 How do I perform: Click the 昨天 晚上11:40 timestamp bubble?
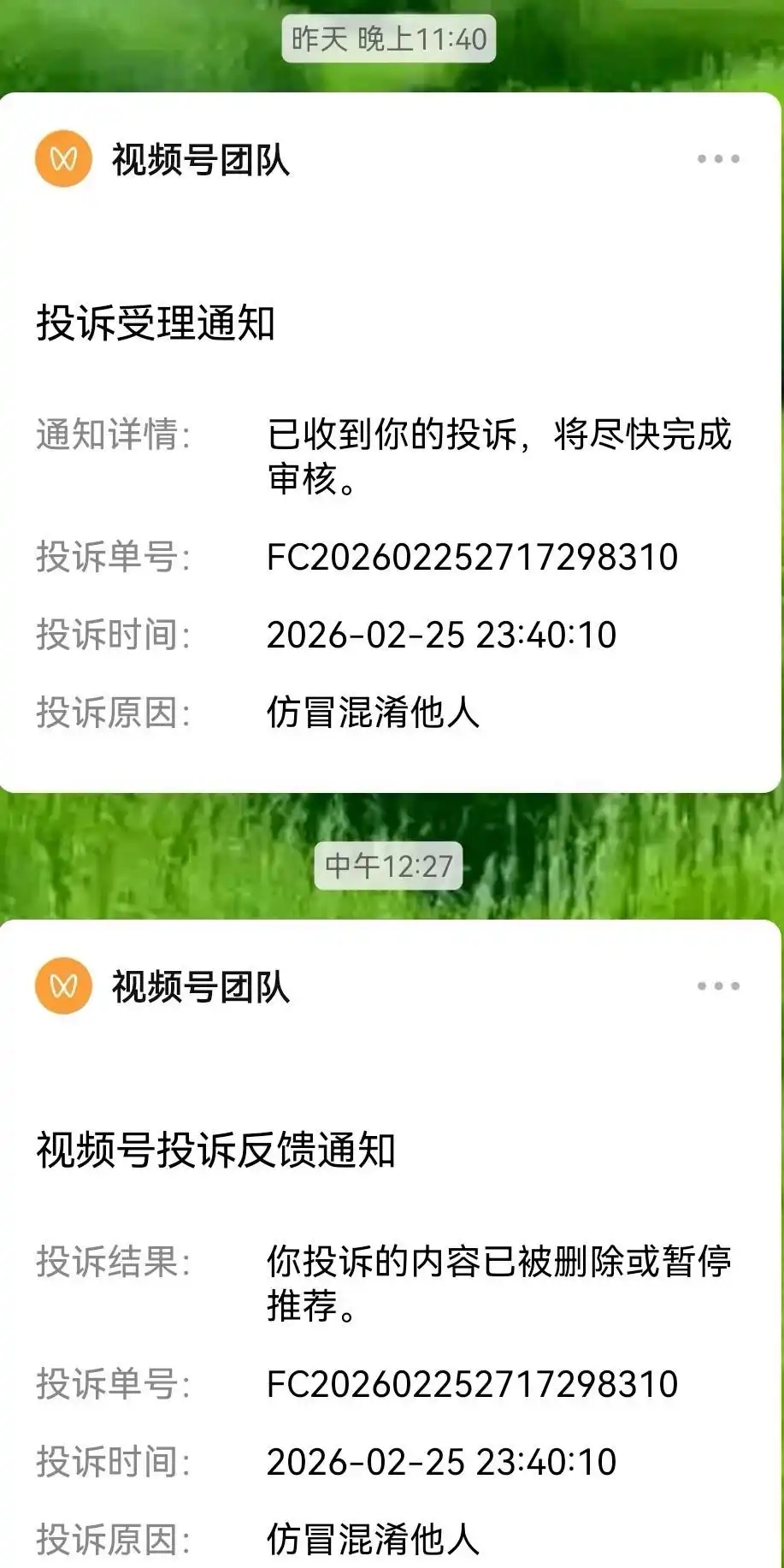[x=386, y=38]
